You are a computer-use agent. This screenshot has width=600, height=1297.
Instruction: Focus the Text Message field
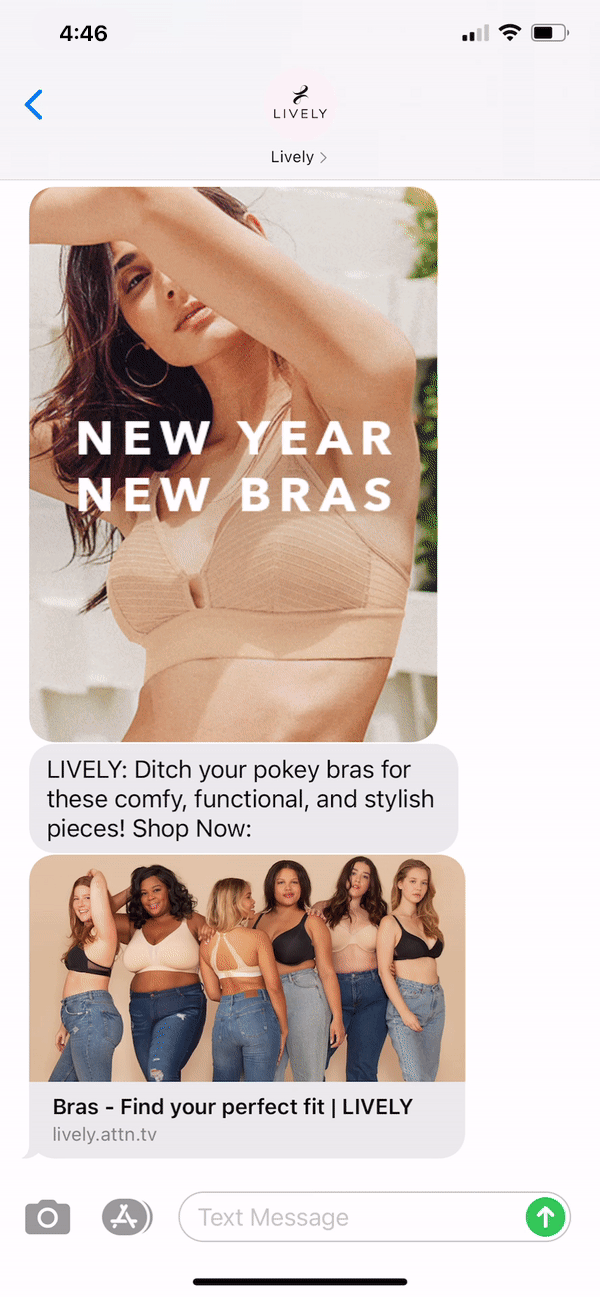[350, 1217]
